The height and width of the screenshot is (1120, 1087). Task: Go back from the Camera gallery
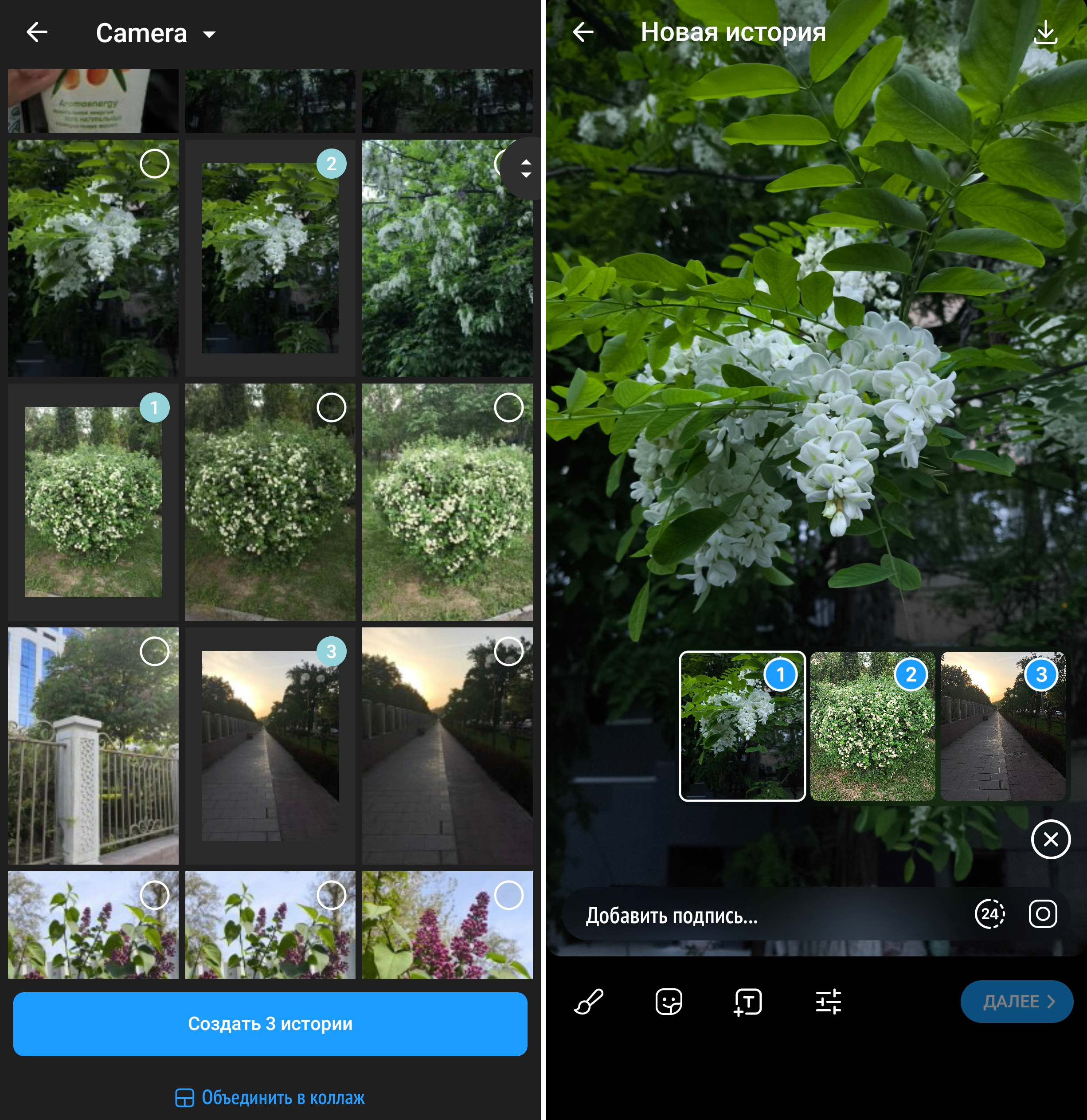[37, 32]
